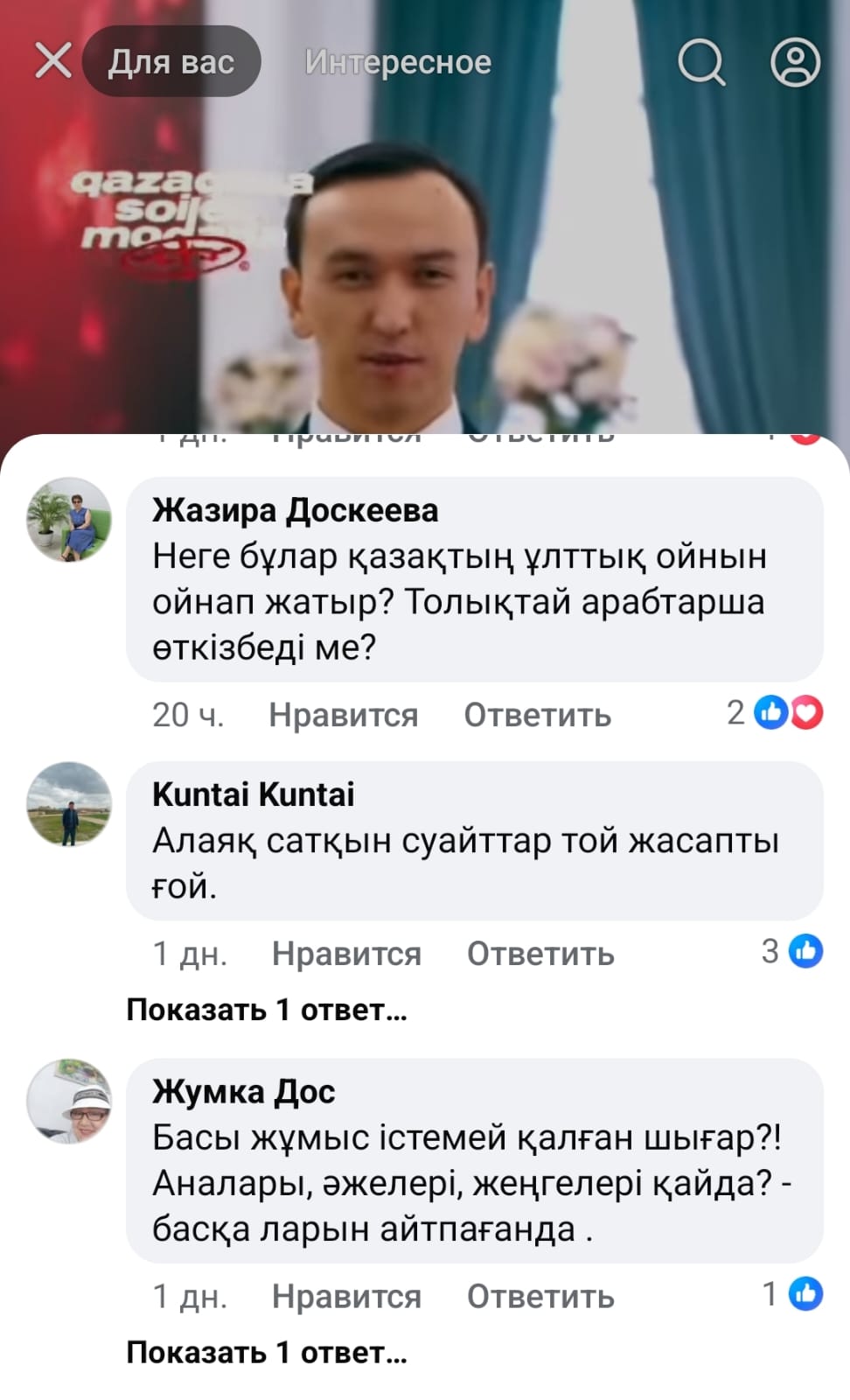
Task: Open Kuntai Kuntai's profile name
Action: (x=254, y=794)
